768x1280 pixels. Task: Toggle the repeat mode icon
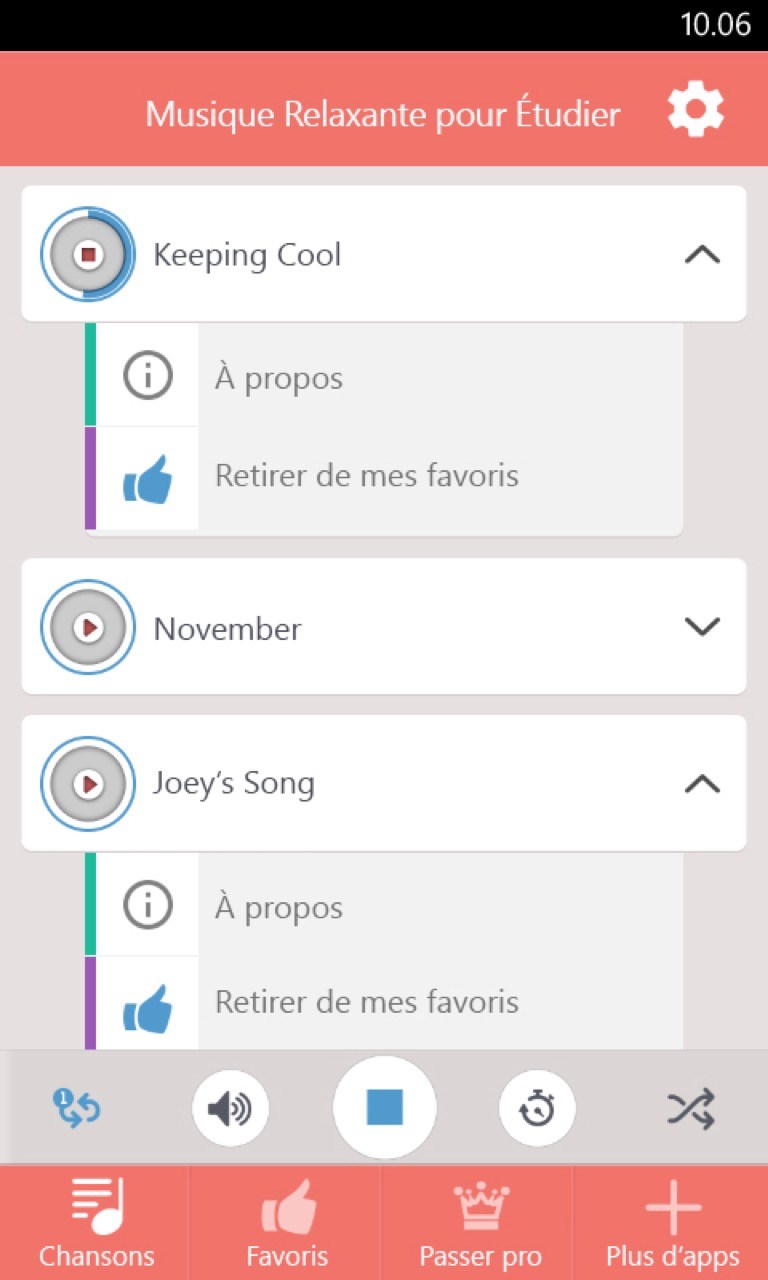pyautogui.click(x=77, y=1108)
